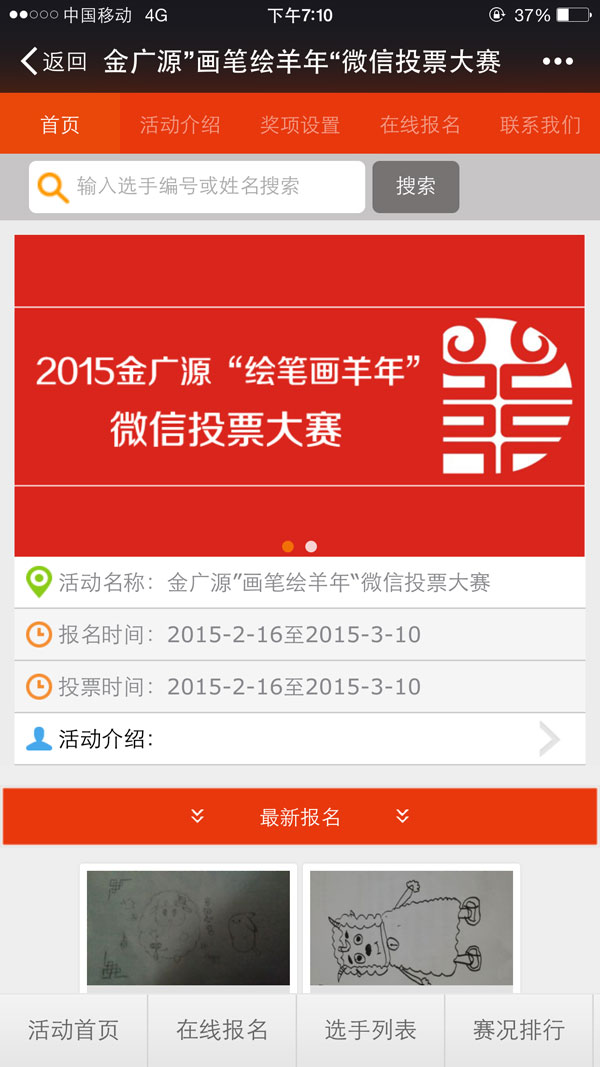Switch to the 首页 tab
This screenshot has width=600, height=1067.
pyautogui.click(x=60, y=125)
